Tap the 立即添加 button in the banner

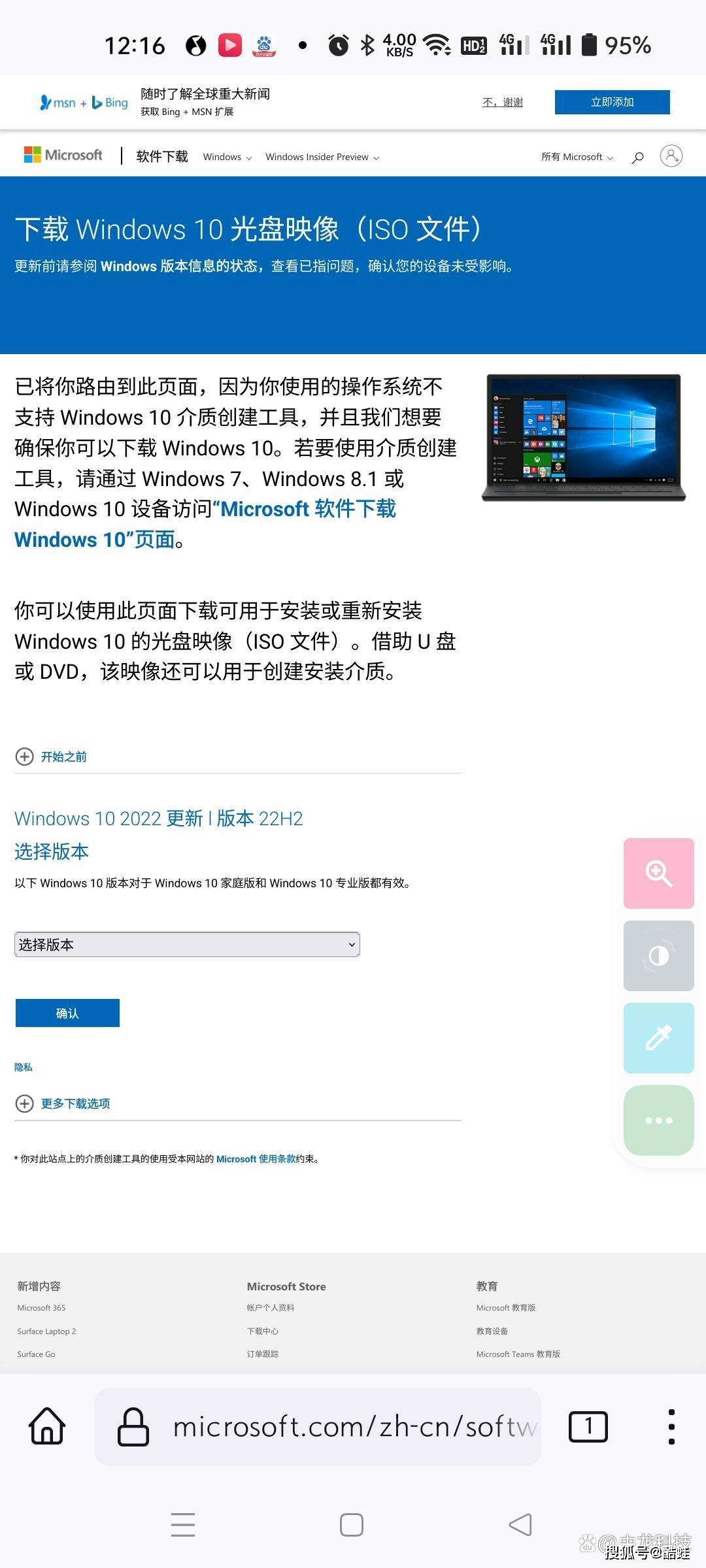click(612, 102)
